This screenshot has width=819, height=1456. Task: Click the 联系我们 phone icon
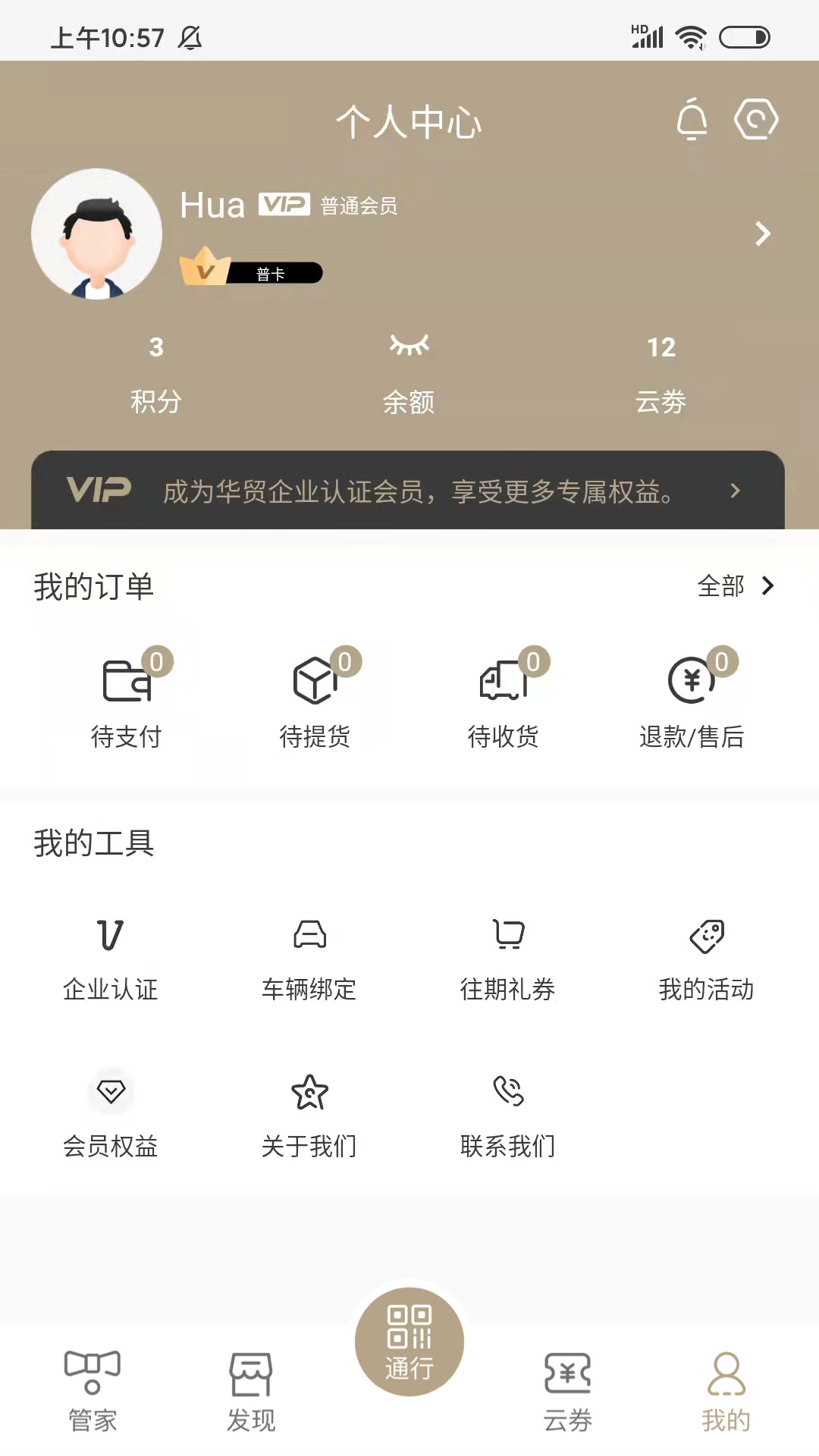coord(507,1093)
